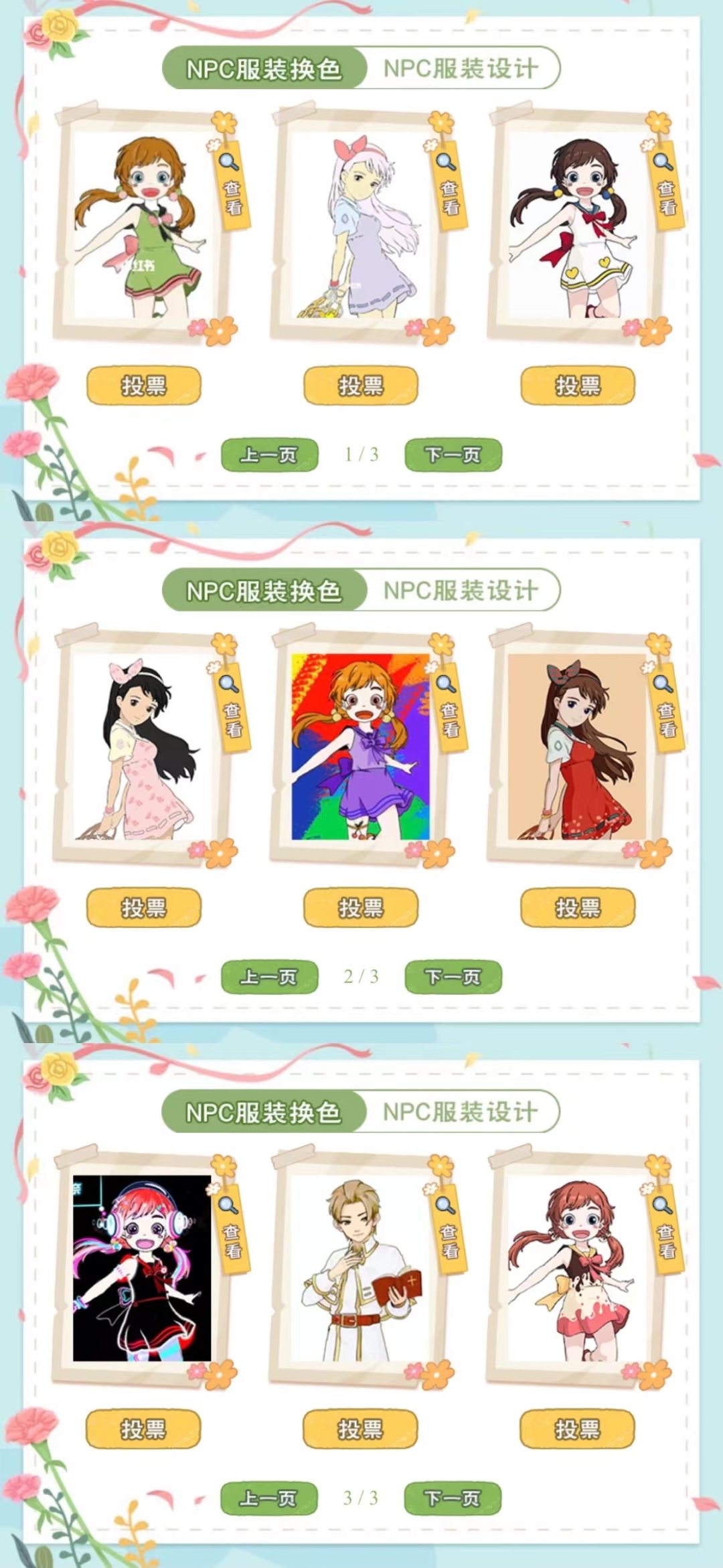The width and height of the screenshot is (723, 1568).
Task: Click the 3/3 page indicator text
Action: click(x=361, y=1498)
